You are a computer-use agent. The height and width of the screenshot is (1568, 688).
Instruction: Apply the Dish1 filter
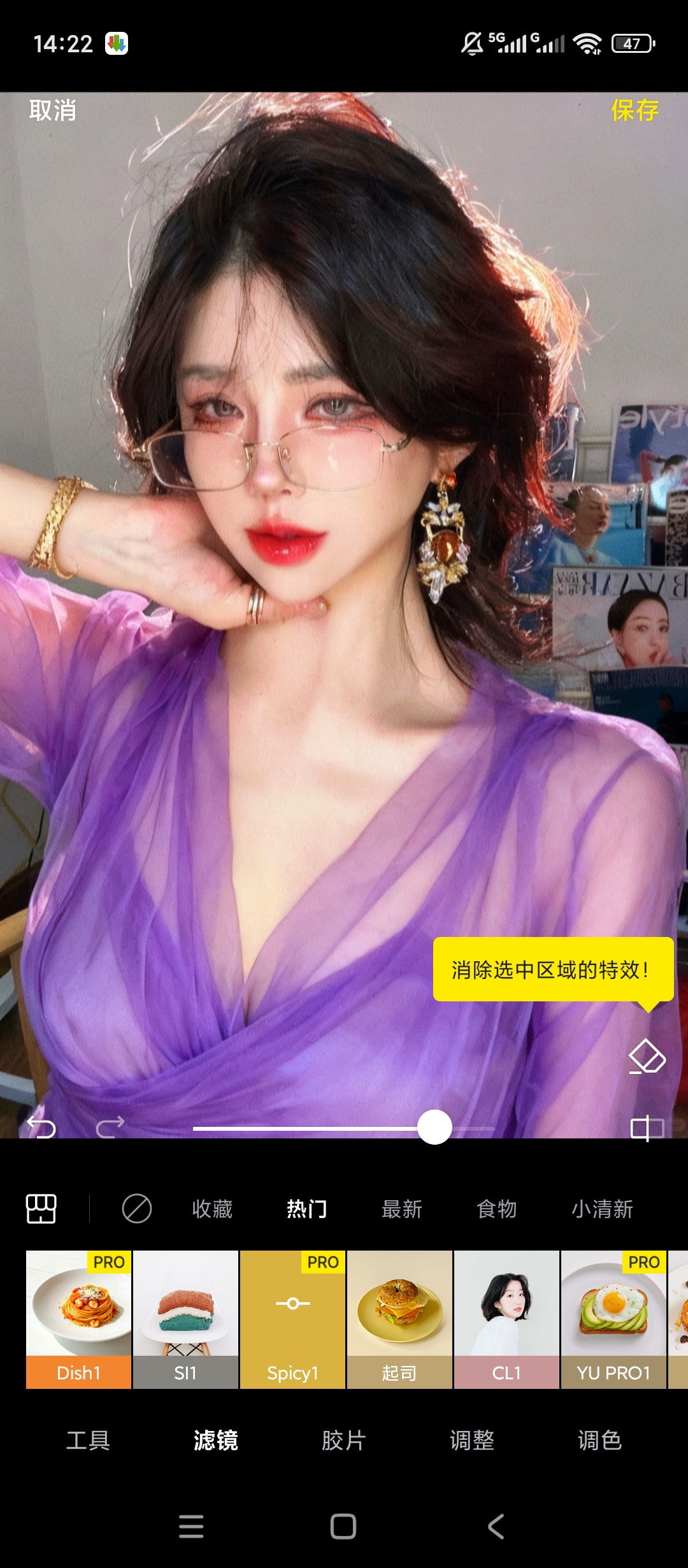click(x=78, y=1319)
